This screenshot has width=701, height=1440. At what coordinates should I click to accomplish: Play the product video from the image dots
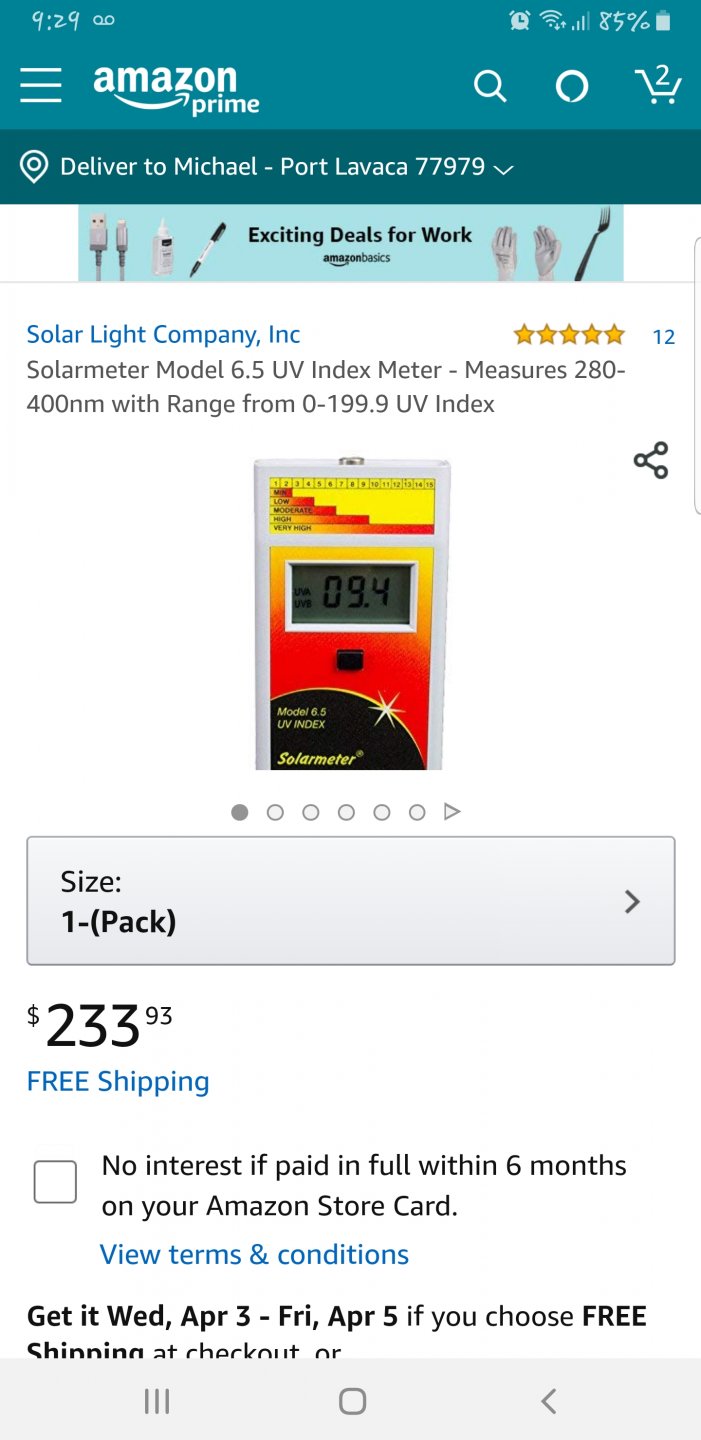point(452,812)
